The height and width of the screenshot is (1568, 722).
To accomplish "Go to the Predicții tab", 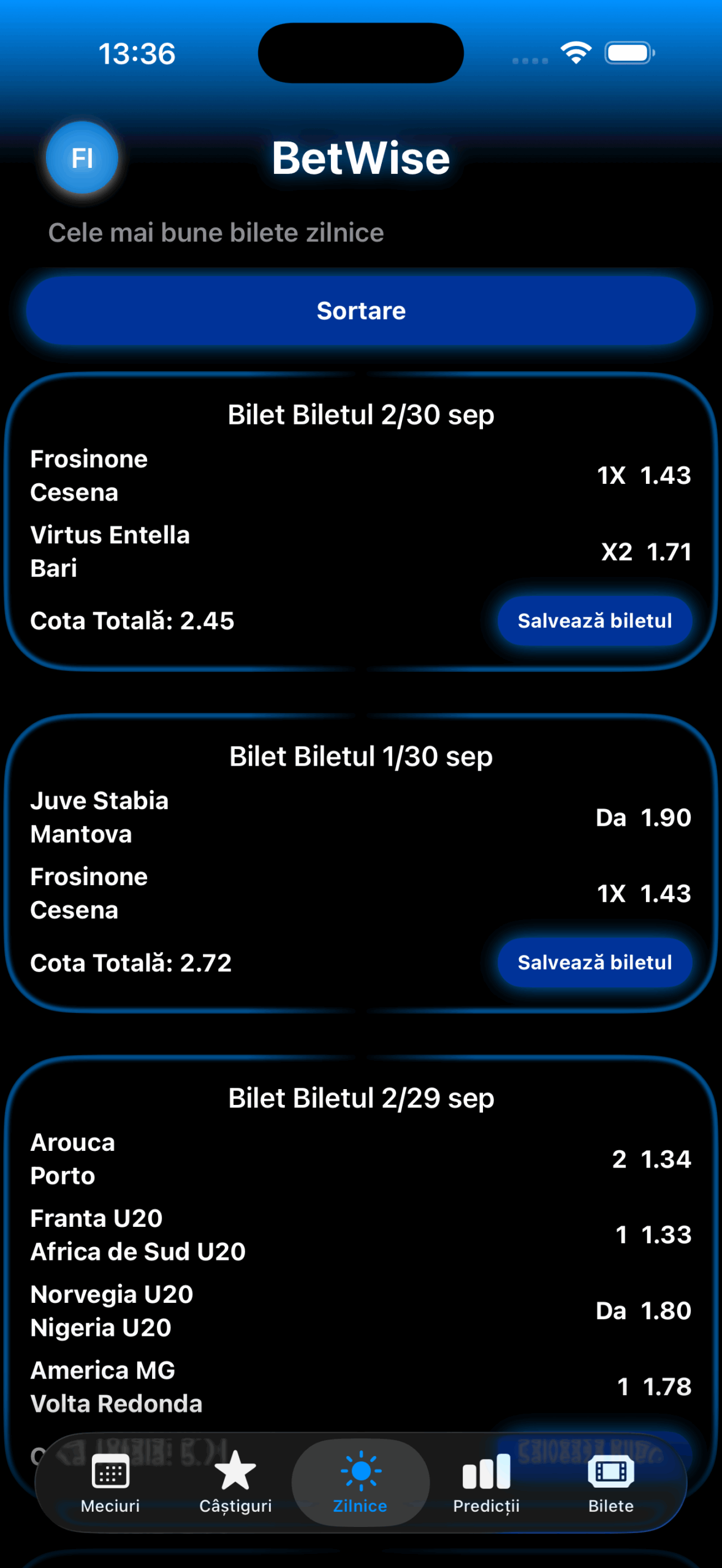I will [x=486, y=1482].
